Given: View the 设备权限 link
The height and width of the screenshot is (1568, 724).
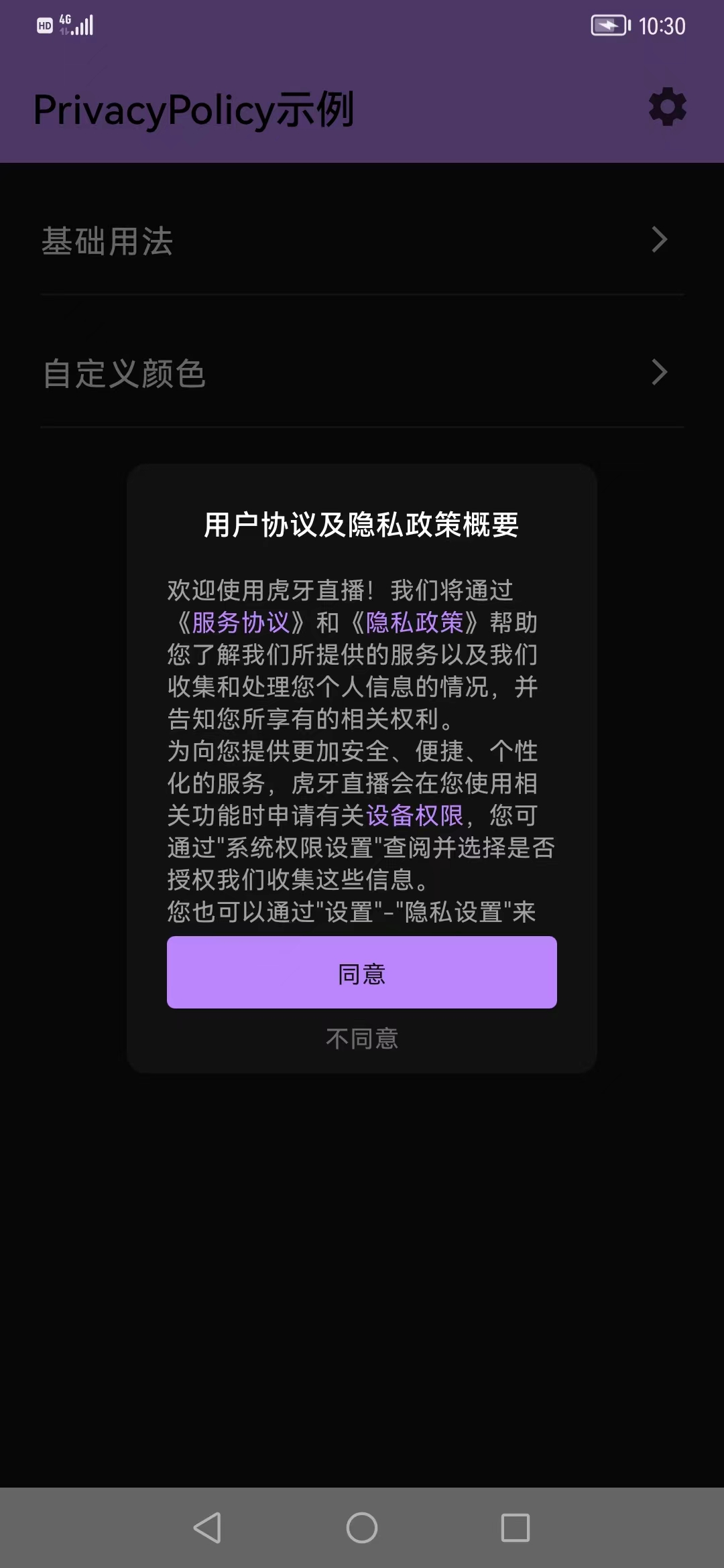Looking at the screenshot, I should click(x=414, y=815).
